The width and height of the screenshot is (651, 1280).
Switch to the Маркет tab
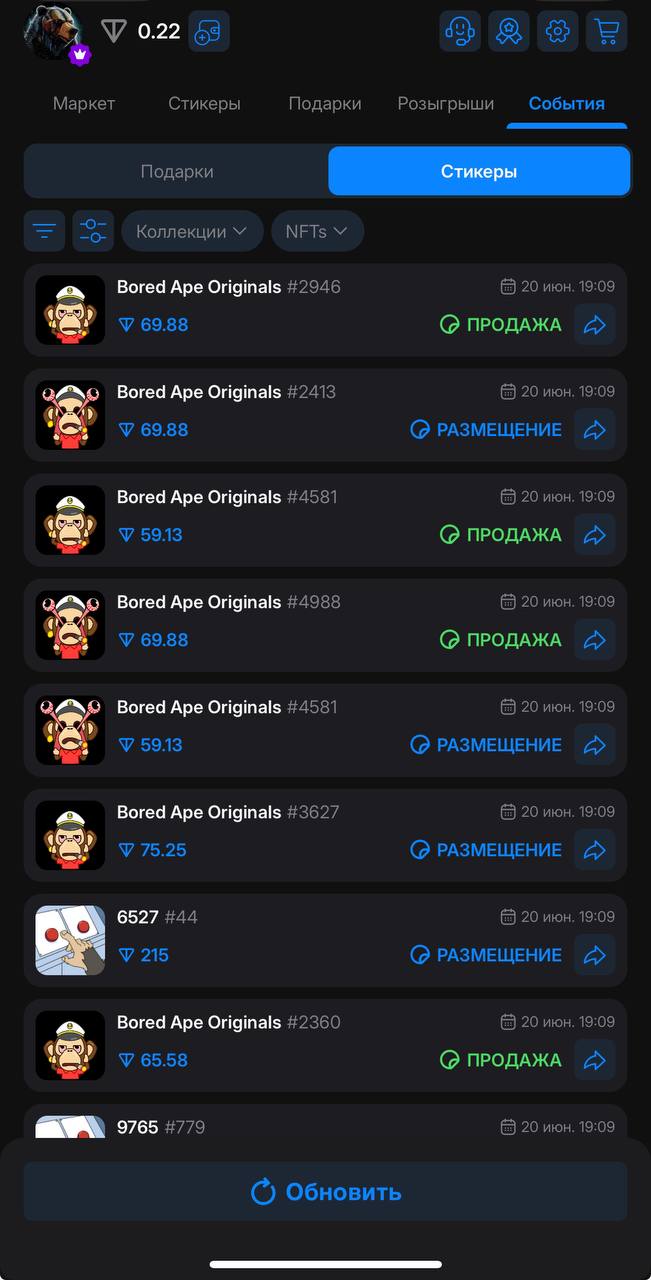tap(84, 103)
